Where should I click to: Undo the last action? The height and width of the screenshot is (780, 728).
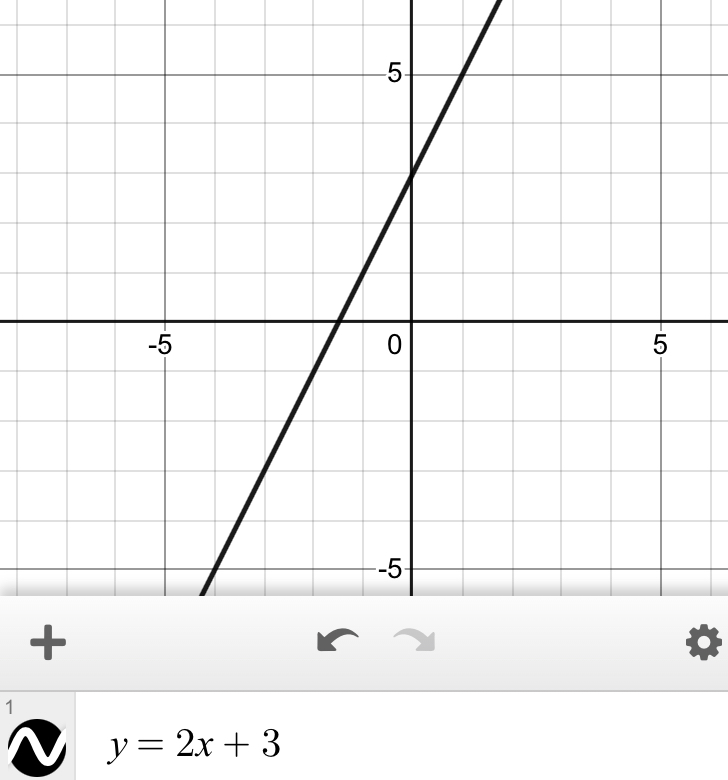(x=337, y=641)
